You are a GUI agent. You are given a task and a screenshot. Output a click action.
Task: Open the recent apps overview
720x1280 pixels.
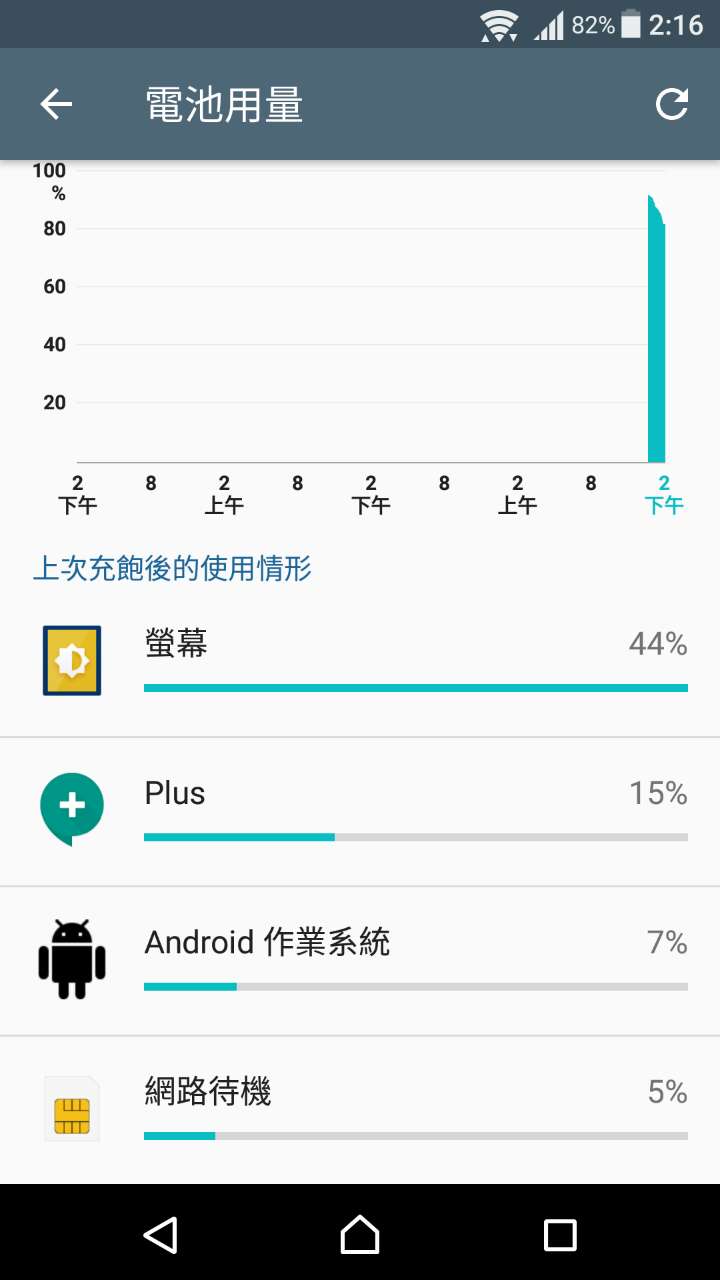(x=560, y=1234)
